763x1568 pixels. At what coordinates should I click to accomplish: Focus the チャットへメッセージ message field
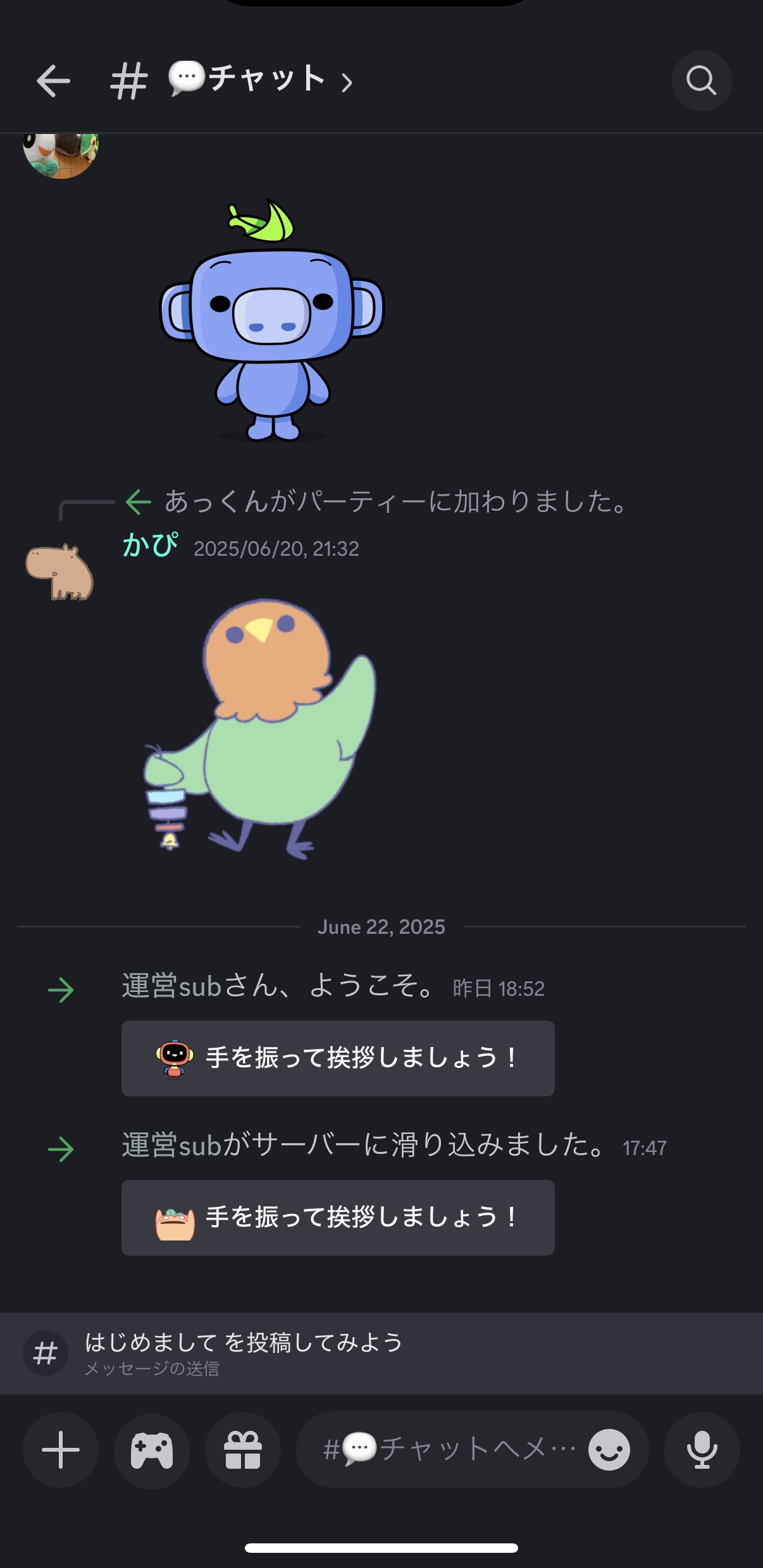click(449, 1449)
